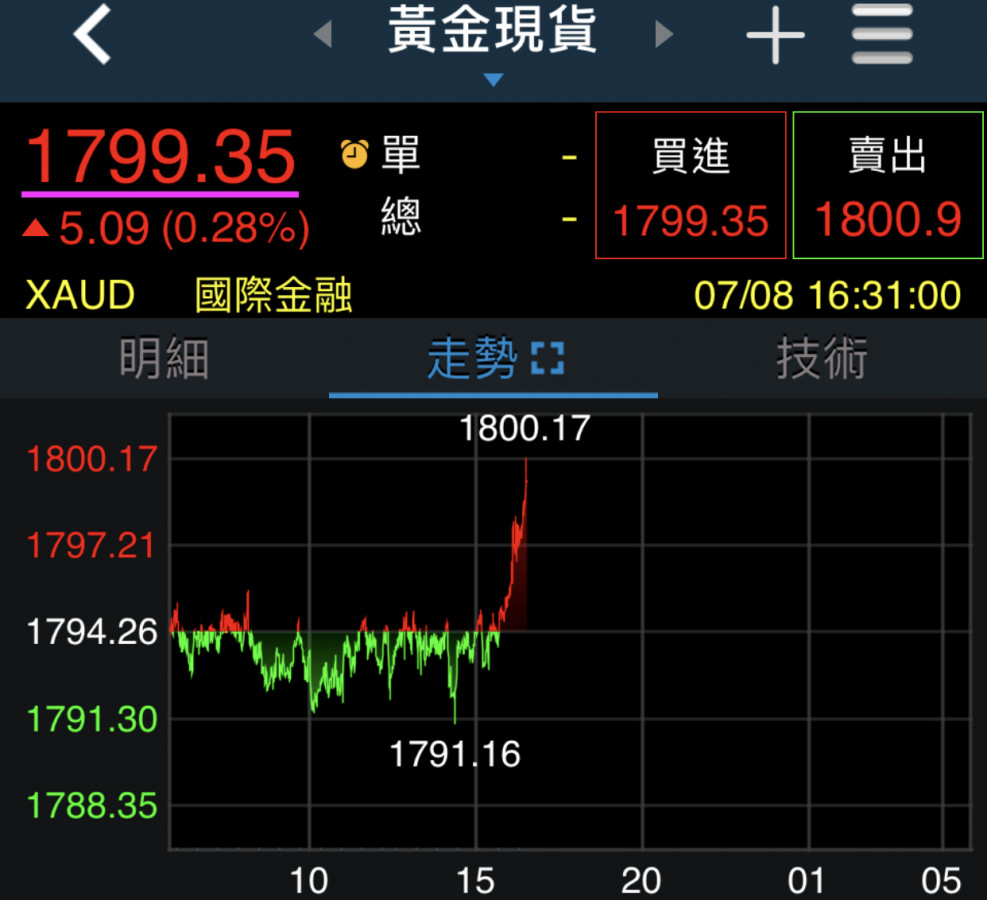Switch to the previous instrument with left arrow
Image resolution: width=987 pixels, height=900 pixels.
(322, 35)
